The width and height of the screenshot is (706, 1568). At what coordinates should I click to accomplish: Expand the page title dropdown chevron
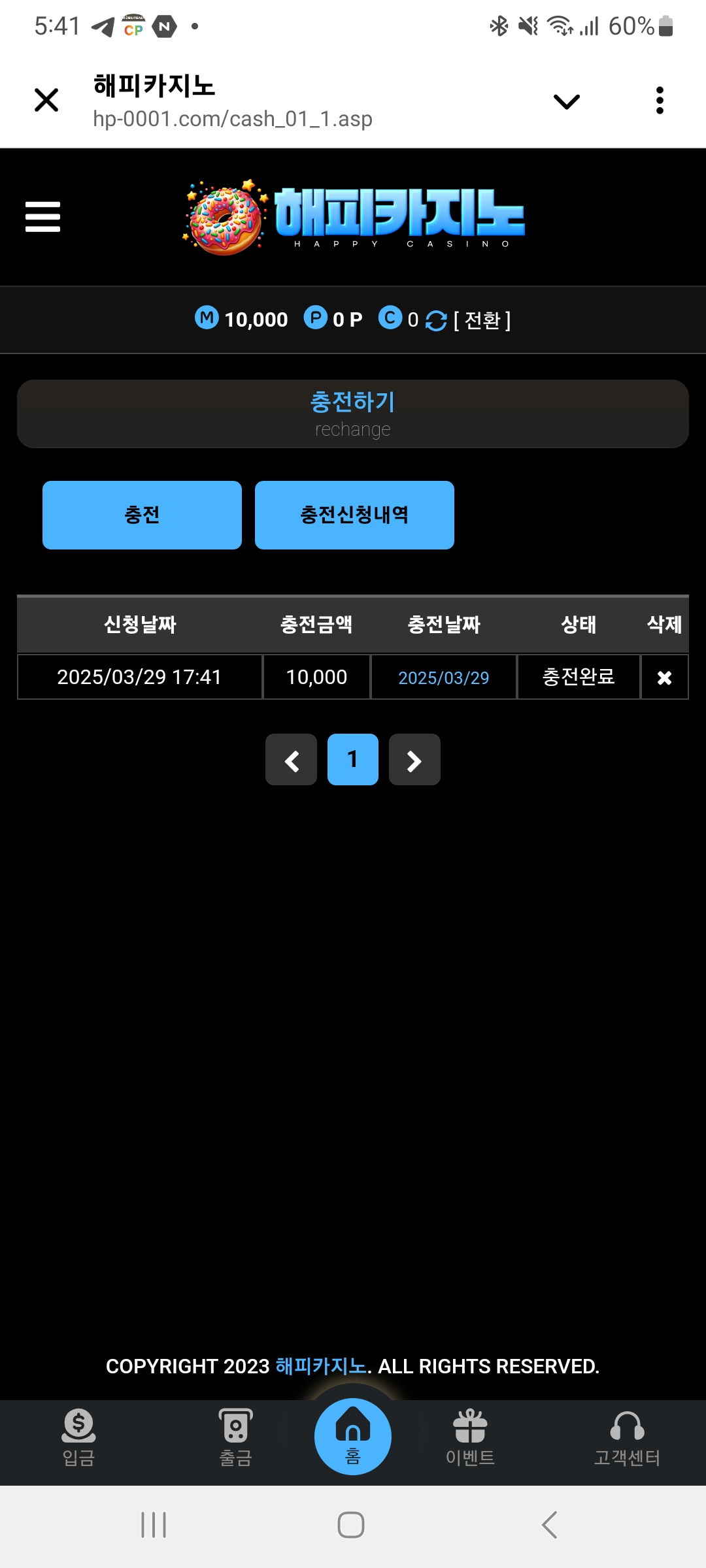pyautogui.click(x=566, y=101)
